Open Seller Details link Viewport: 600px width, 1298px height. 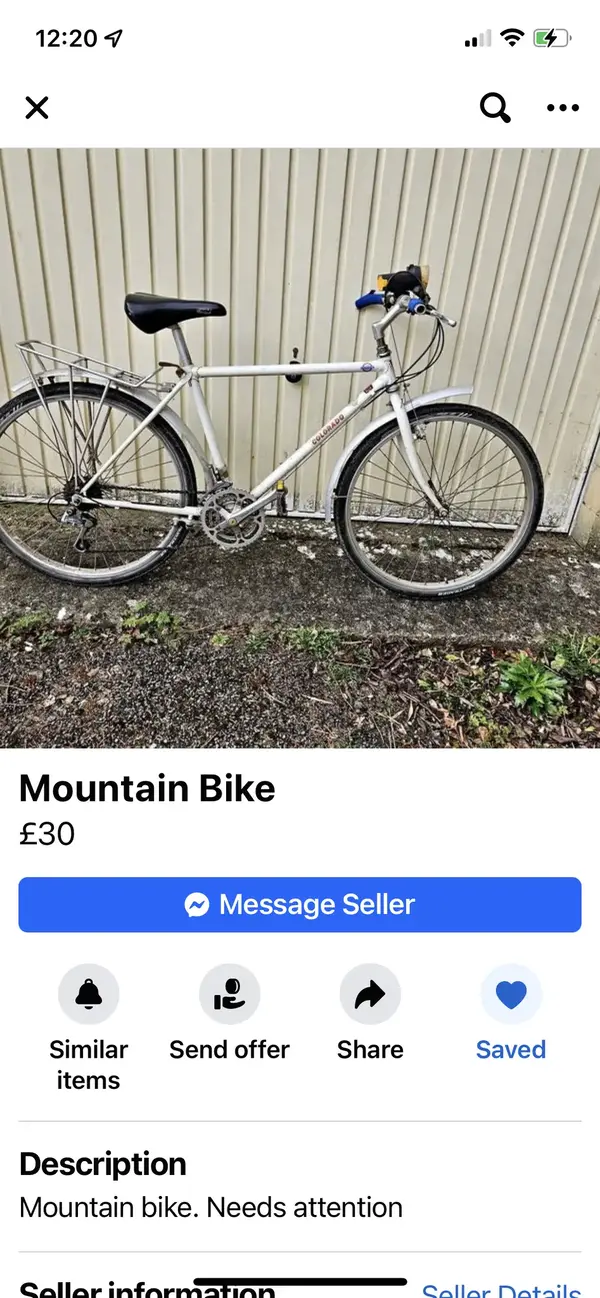click(x=500, y=1288)
